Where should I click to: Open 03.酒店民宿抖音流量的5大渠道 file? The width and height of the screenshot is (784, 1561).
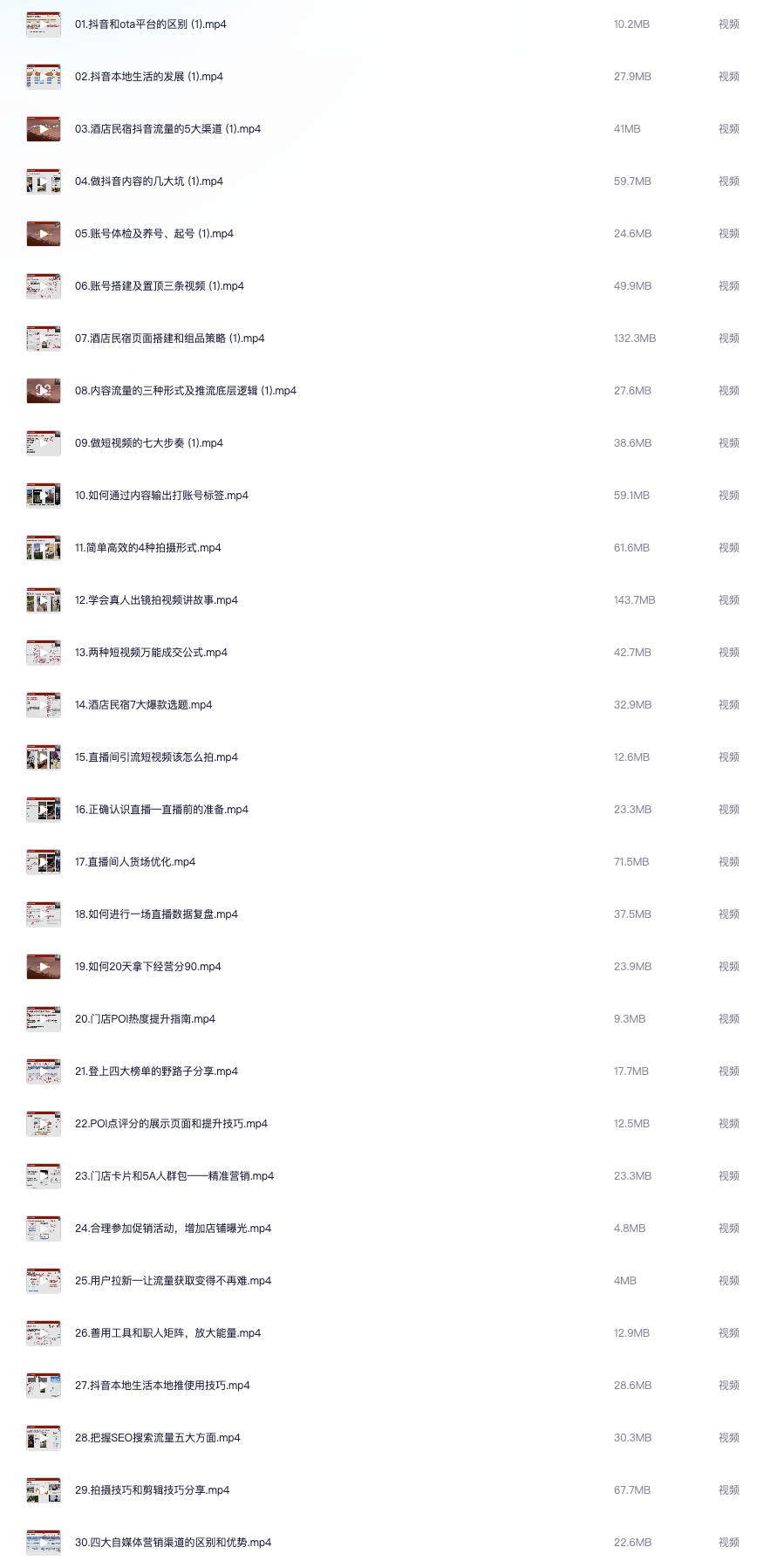[167, 129]
